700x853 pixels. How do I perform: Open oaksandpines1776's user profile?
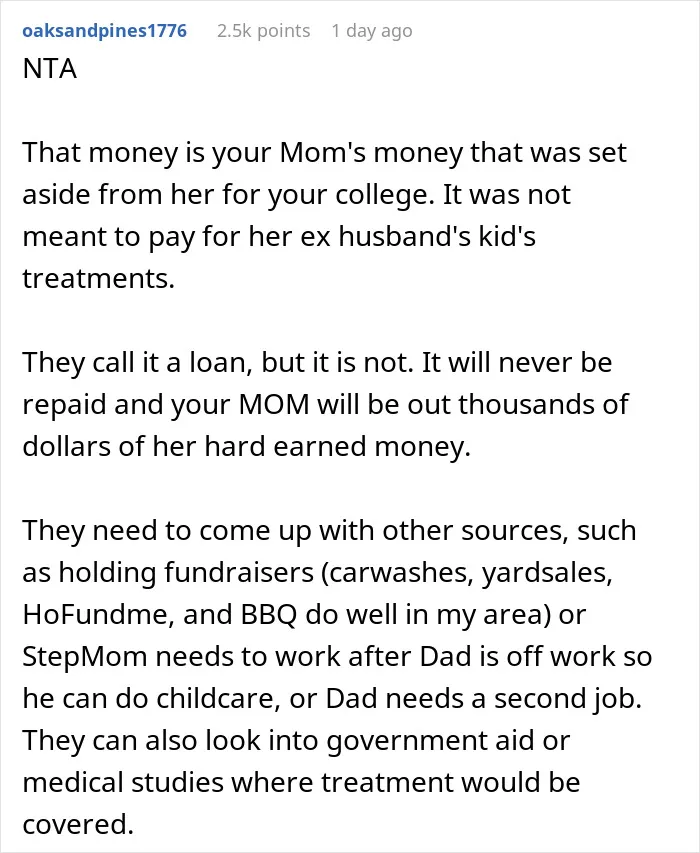coord(104,31)
